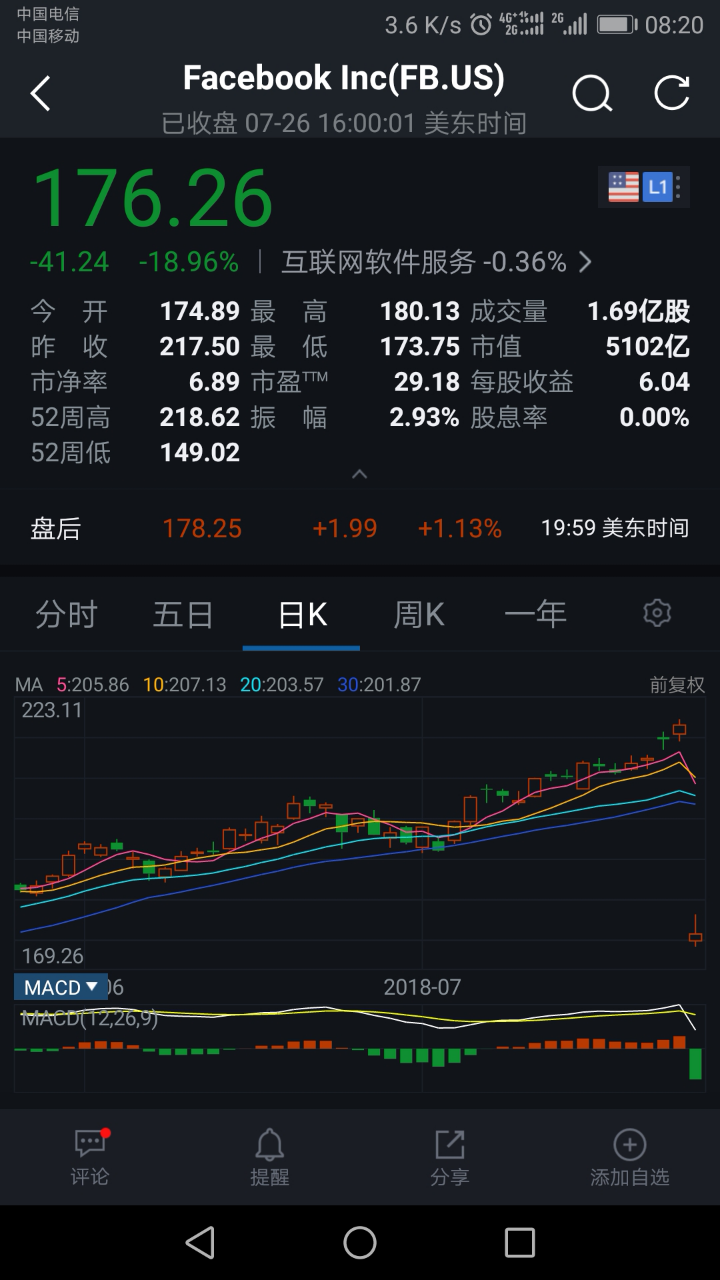Screen dimensions: 720x1280
Task: Tap the system home button
Action: point(360,1243)
